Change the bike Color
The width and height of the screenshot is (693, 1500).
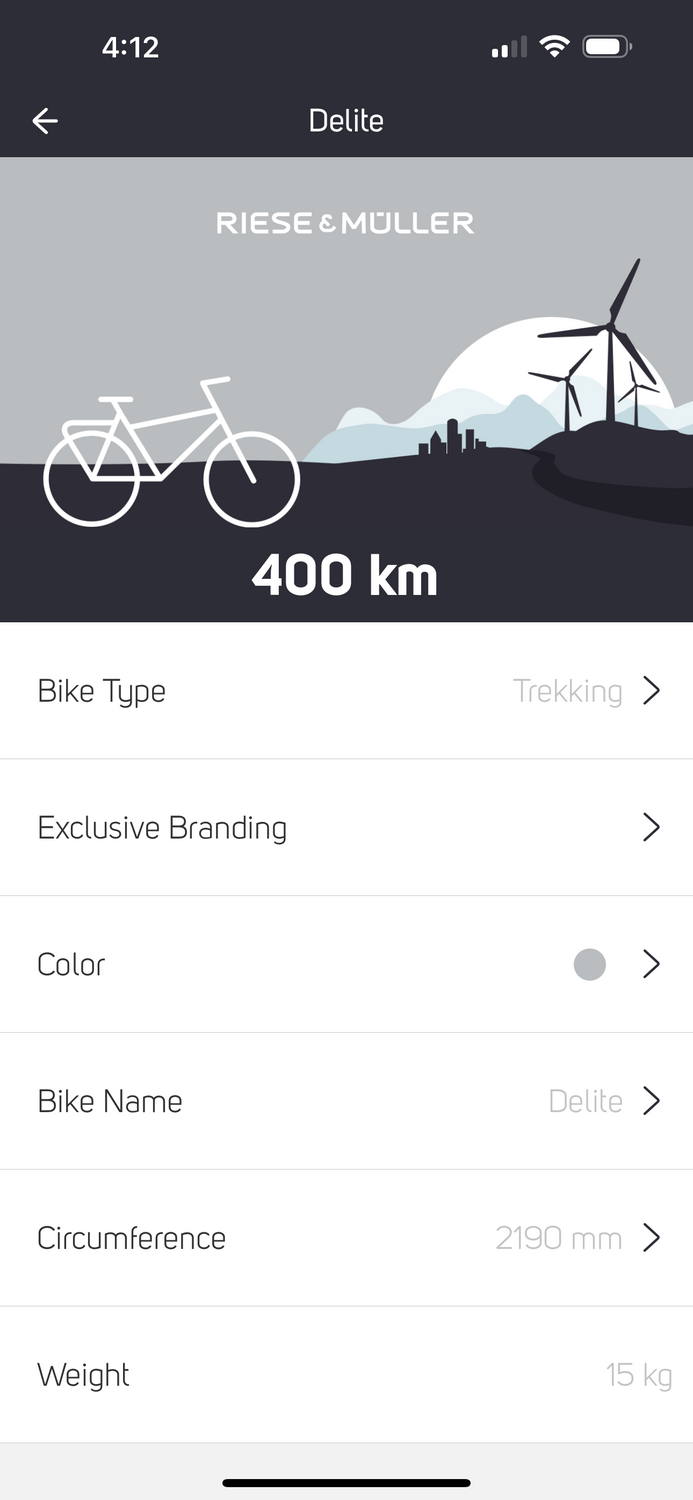[x=346, y=965]
